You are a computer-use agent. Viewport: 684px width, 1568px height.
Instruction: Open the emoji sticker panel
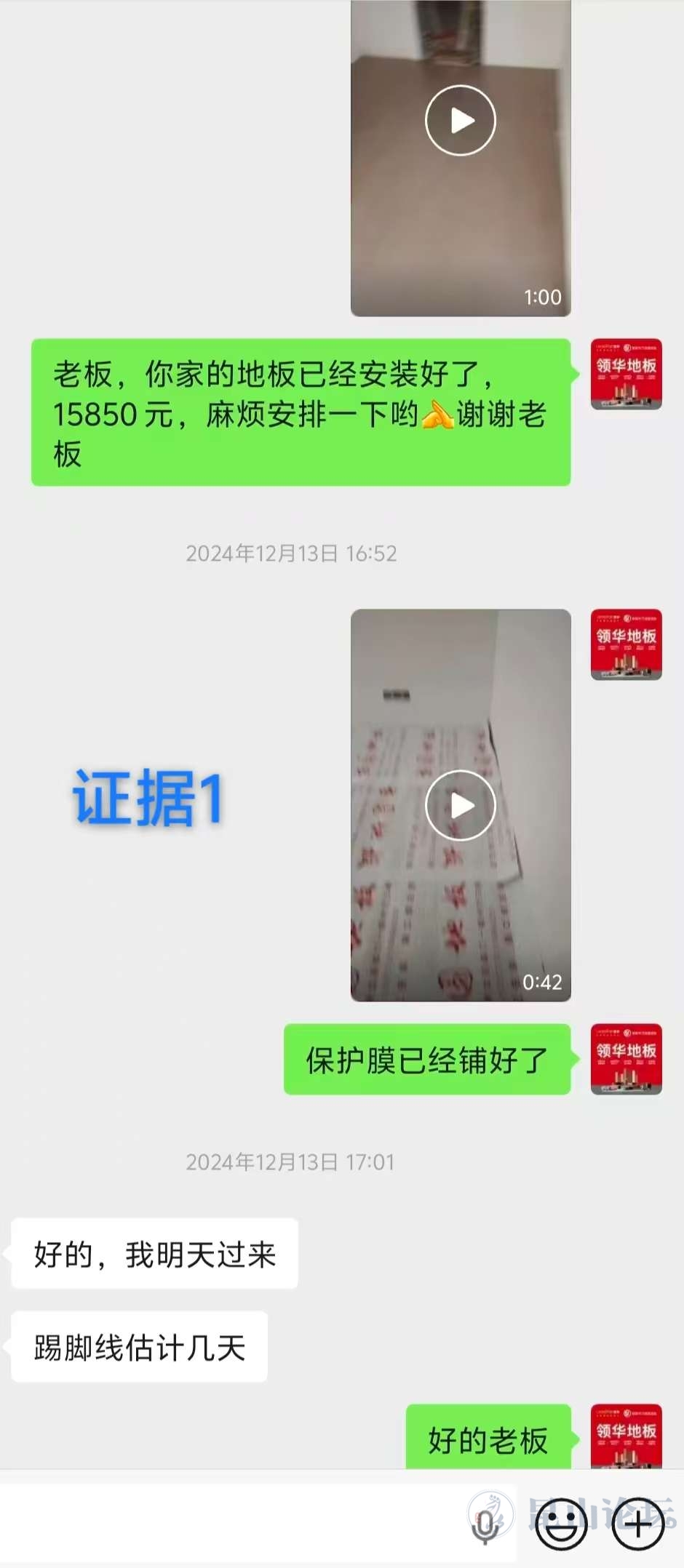point(561,1524)
